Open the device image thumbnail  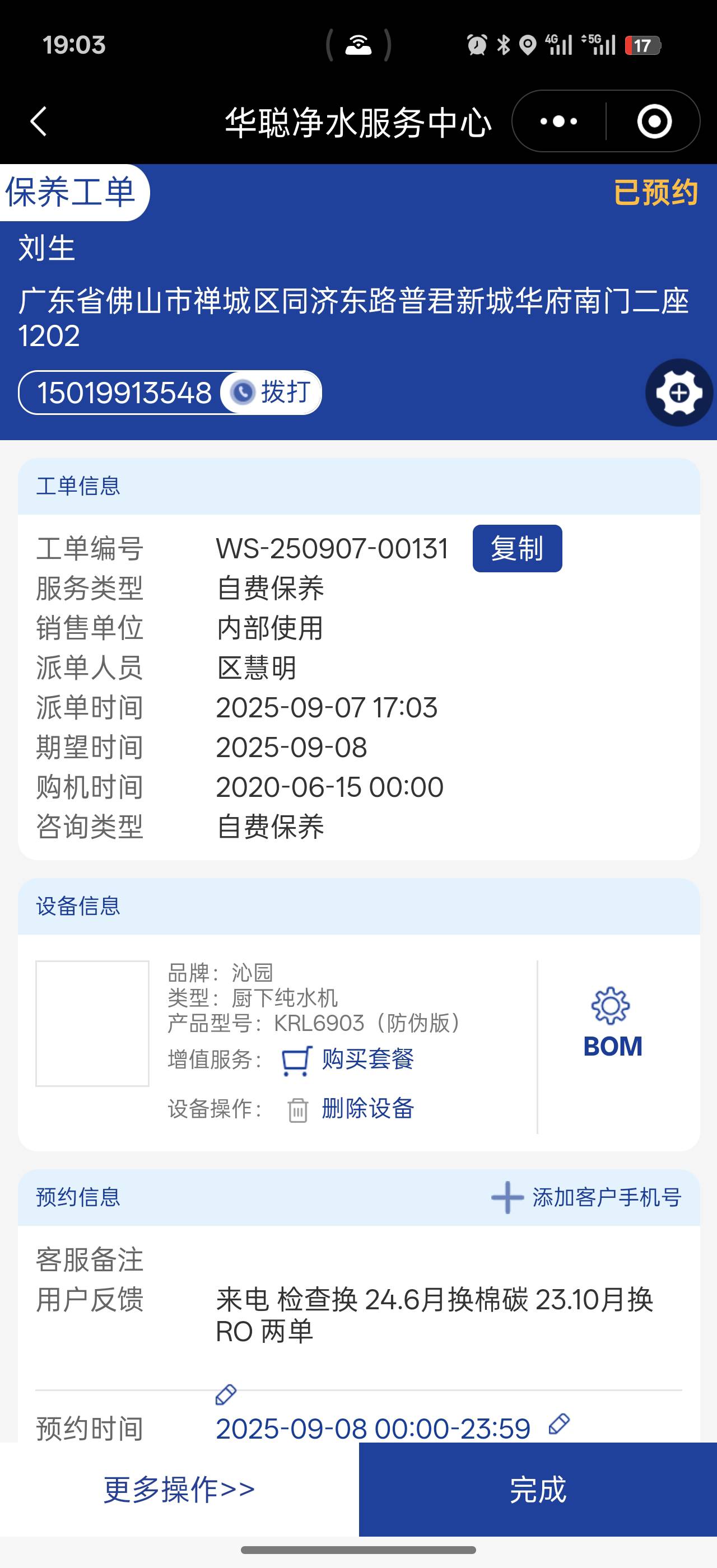tap(92, 1023)
